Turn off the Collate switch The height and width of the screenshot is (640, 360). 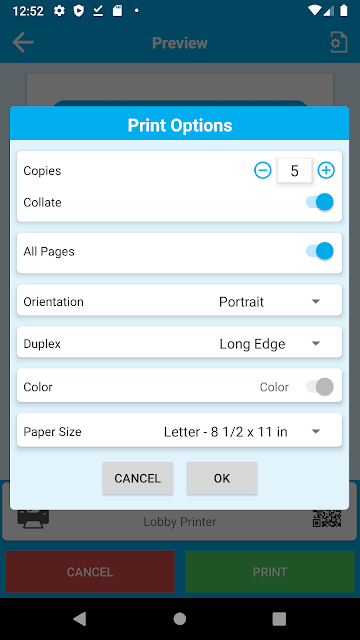pyautogui.click(x=320, y=202)
